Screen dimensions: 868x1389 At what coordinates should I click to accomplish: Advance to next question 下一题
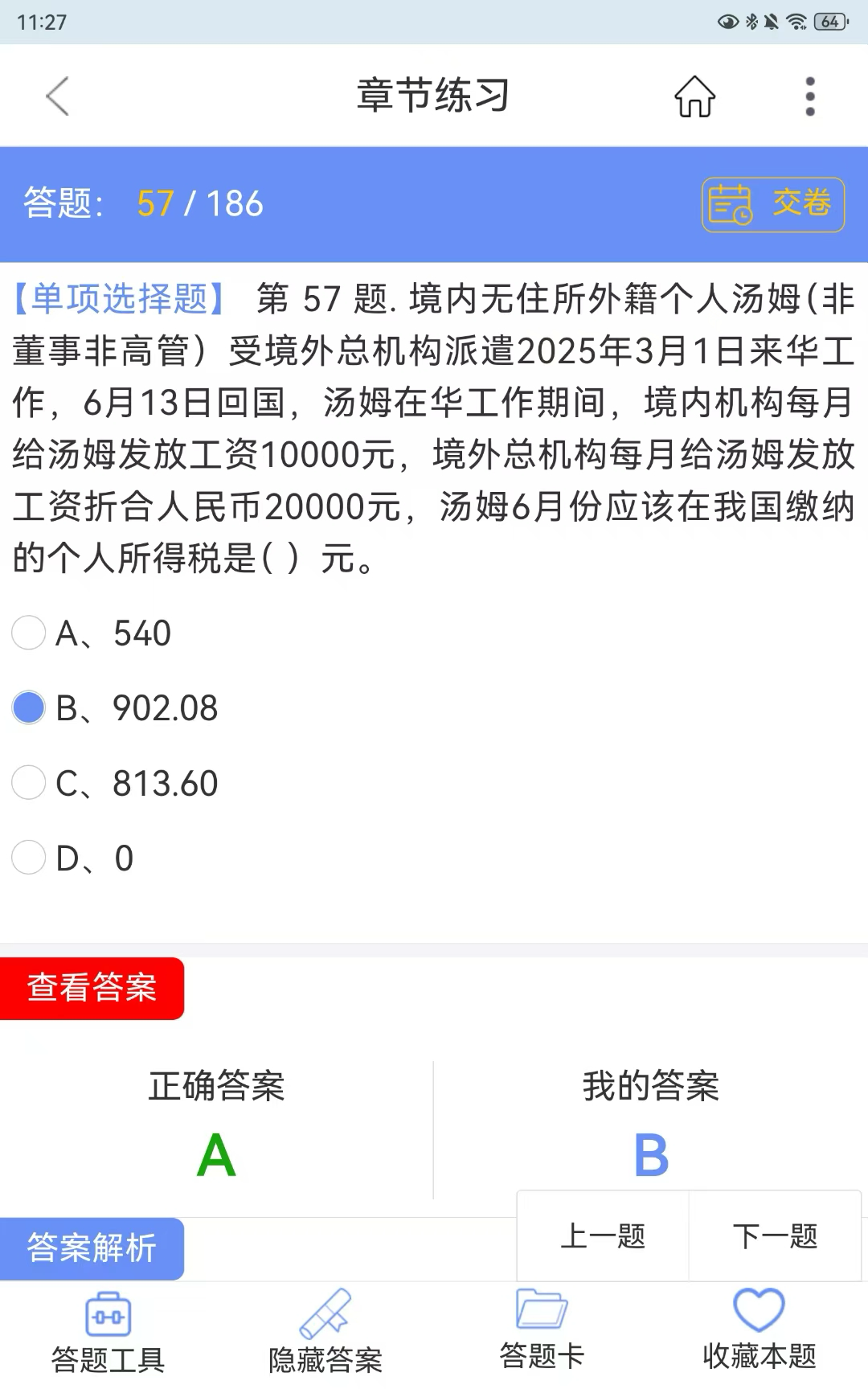[775, 1236]
